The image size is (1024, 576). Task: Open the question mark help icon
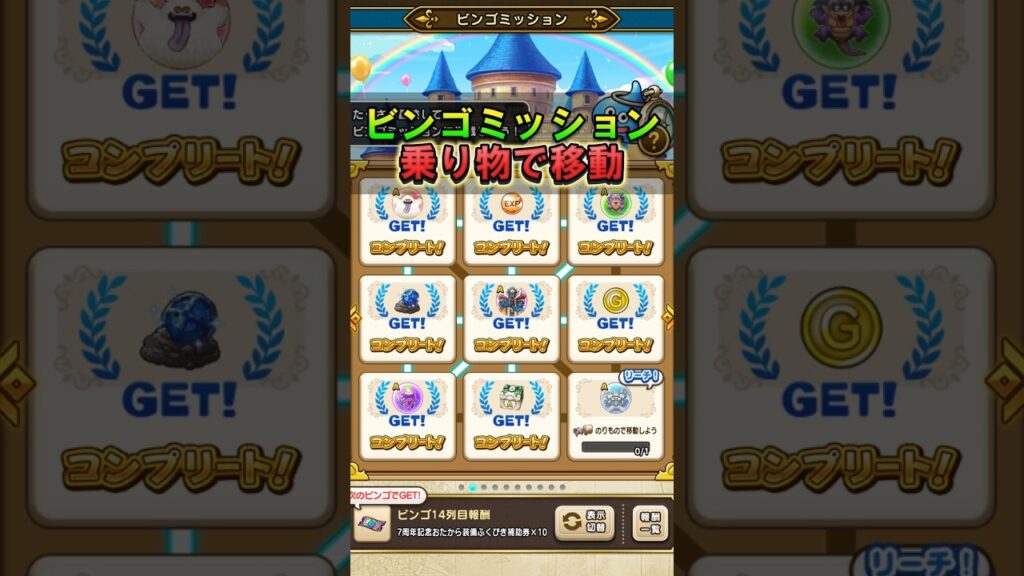point(652,138)
